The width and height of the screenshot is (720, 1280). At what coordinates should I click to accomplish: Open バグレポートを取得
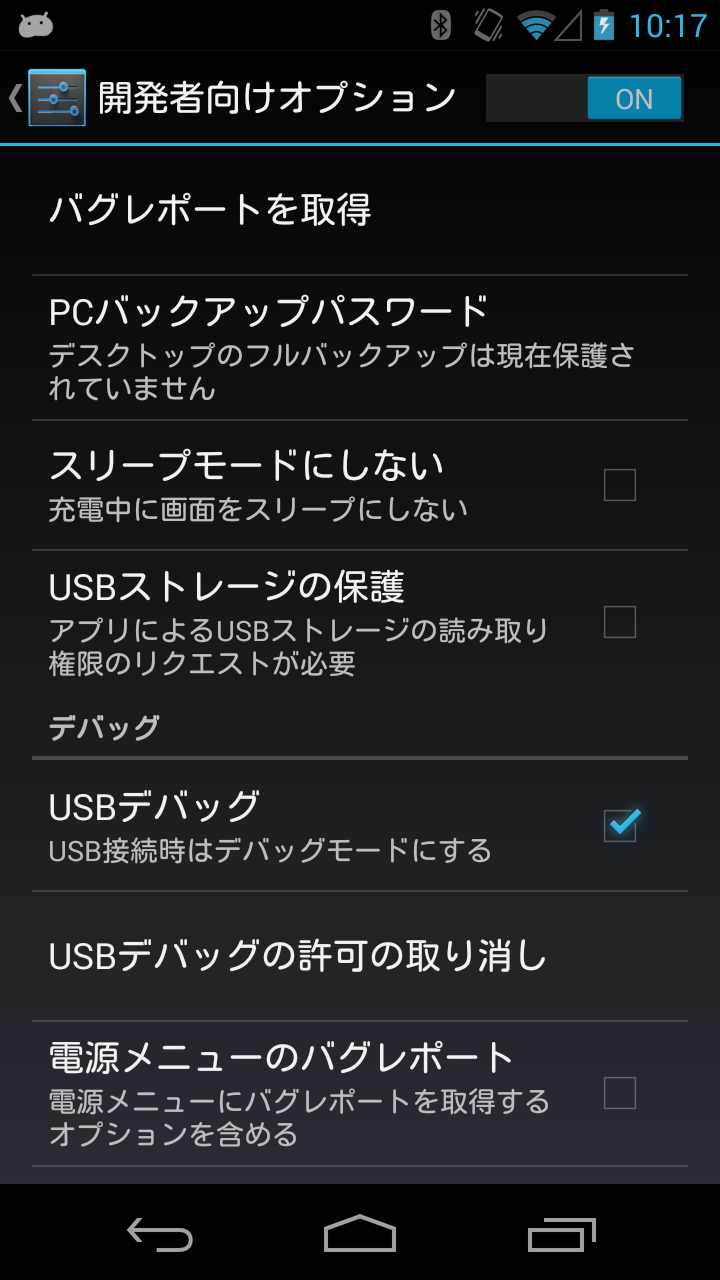coord(360,210)
